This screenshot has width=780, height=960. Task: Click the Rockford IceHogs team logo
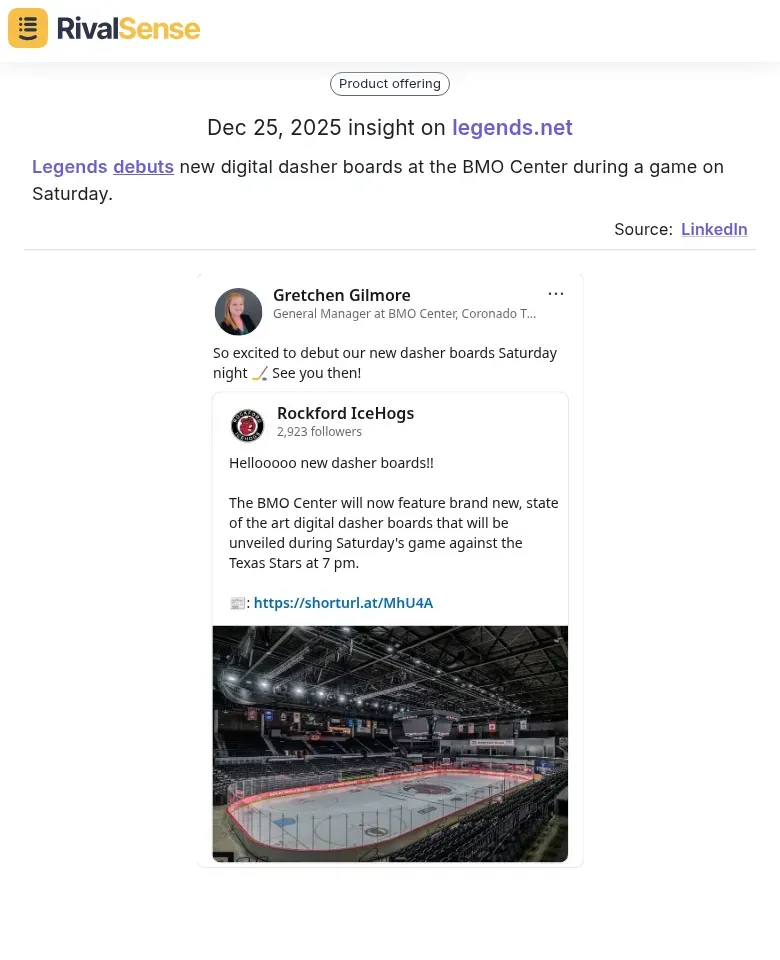click(x=247, y=424)
